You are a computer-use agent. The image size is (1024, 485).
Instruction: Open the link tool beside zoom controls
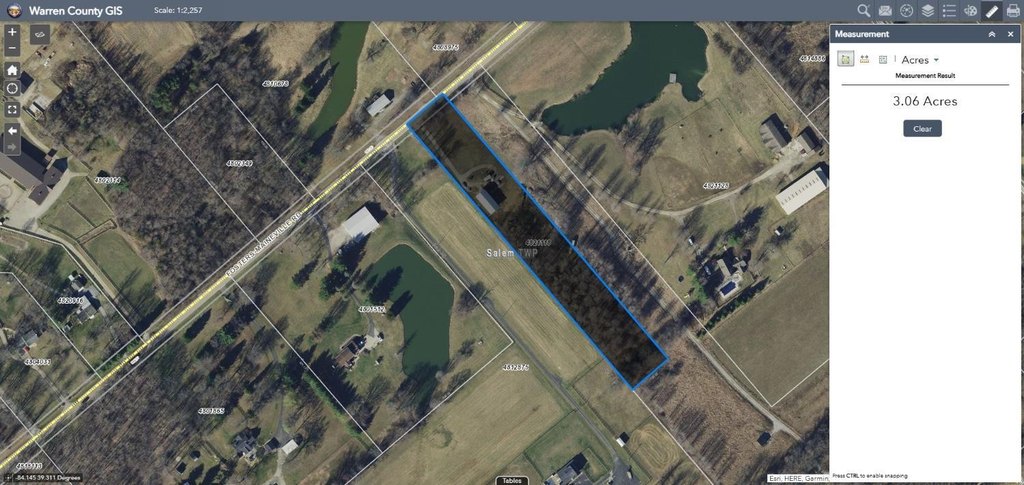click(40, 33)
